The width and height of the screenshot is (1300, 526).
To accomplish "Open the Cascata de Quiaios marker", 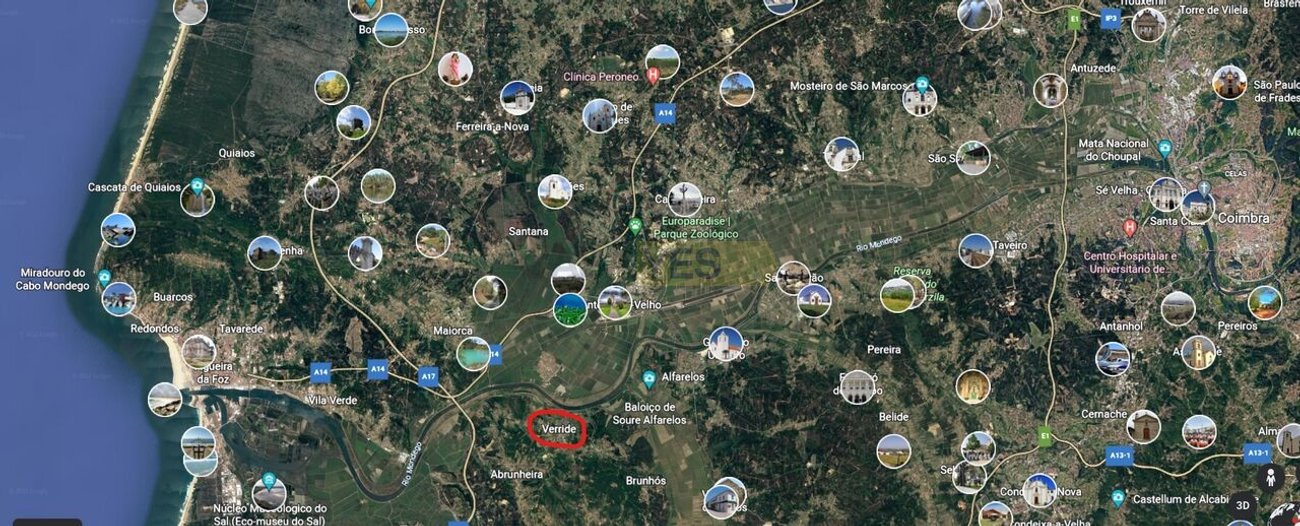I will pos(197,186).
